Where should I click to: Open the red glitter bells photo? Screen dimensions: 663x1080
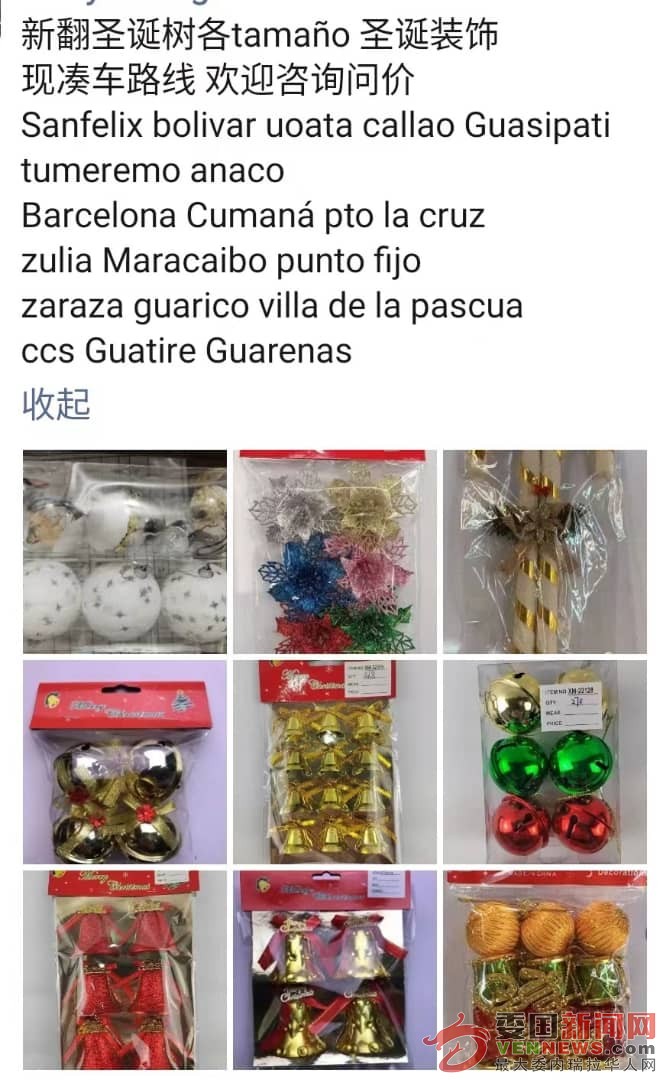[125, 970]
